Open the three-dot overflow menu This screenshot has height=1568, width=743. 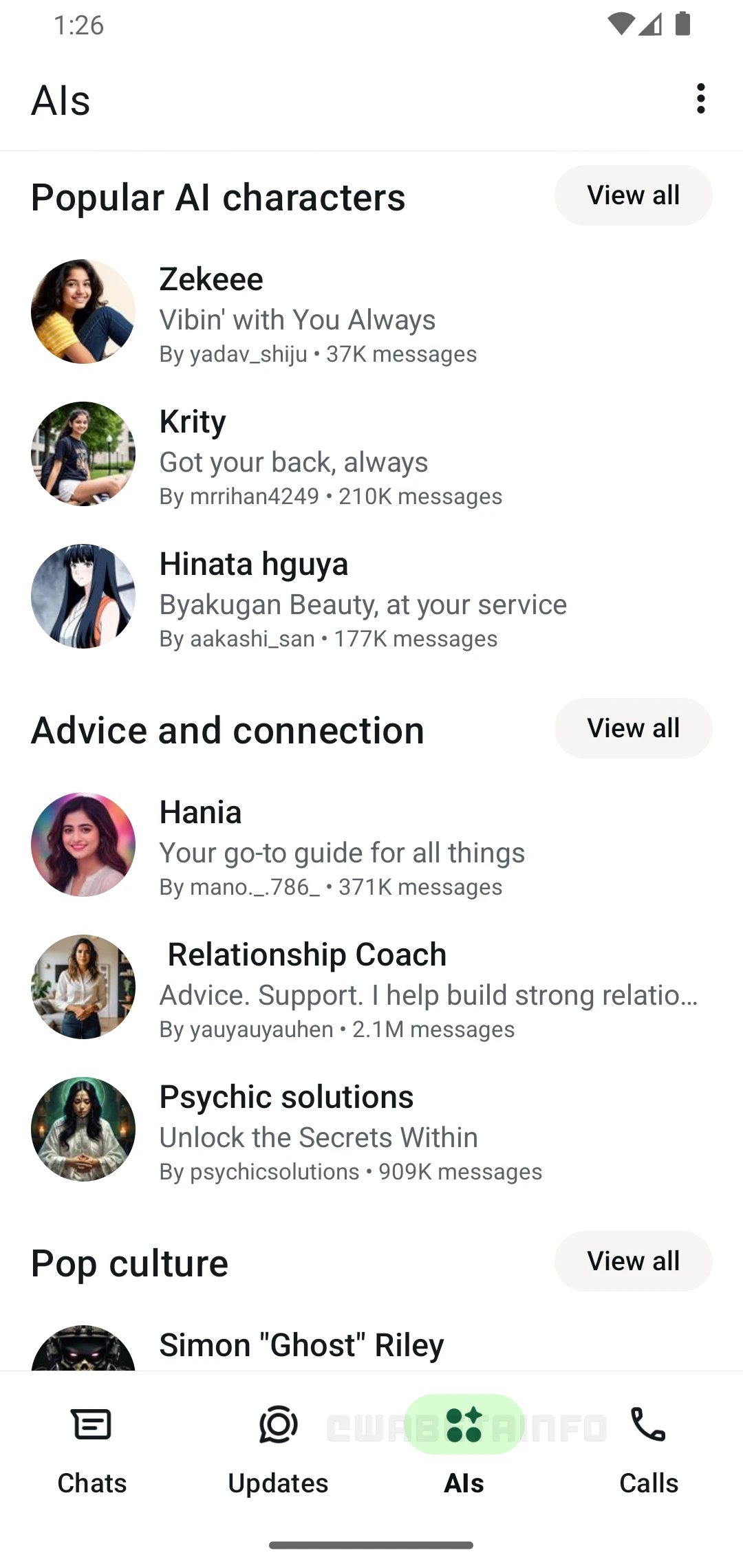(700, 99)
